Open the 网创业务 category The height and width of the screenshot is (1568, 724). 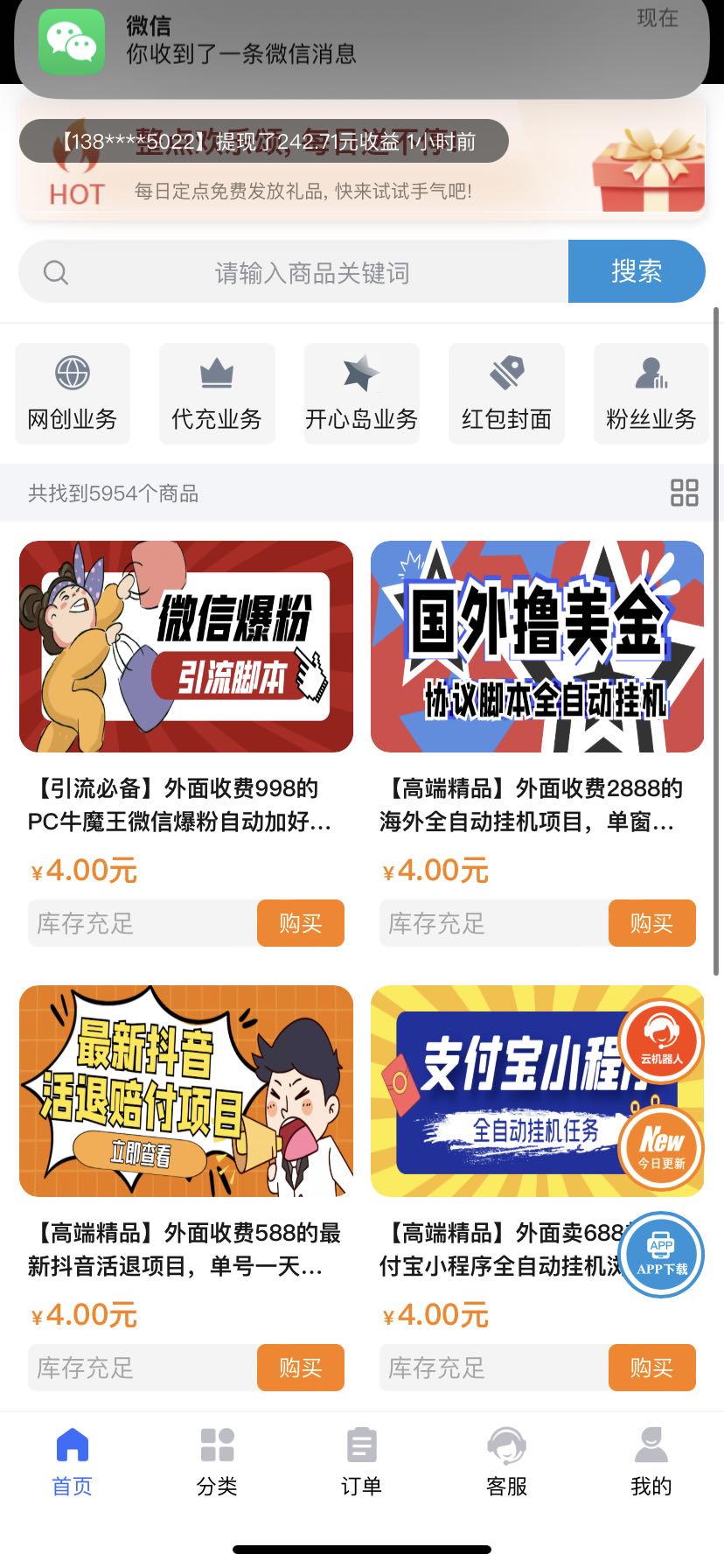73,394
